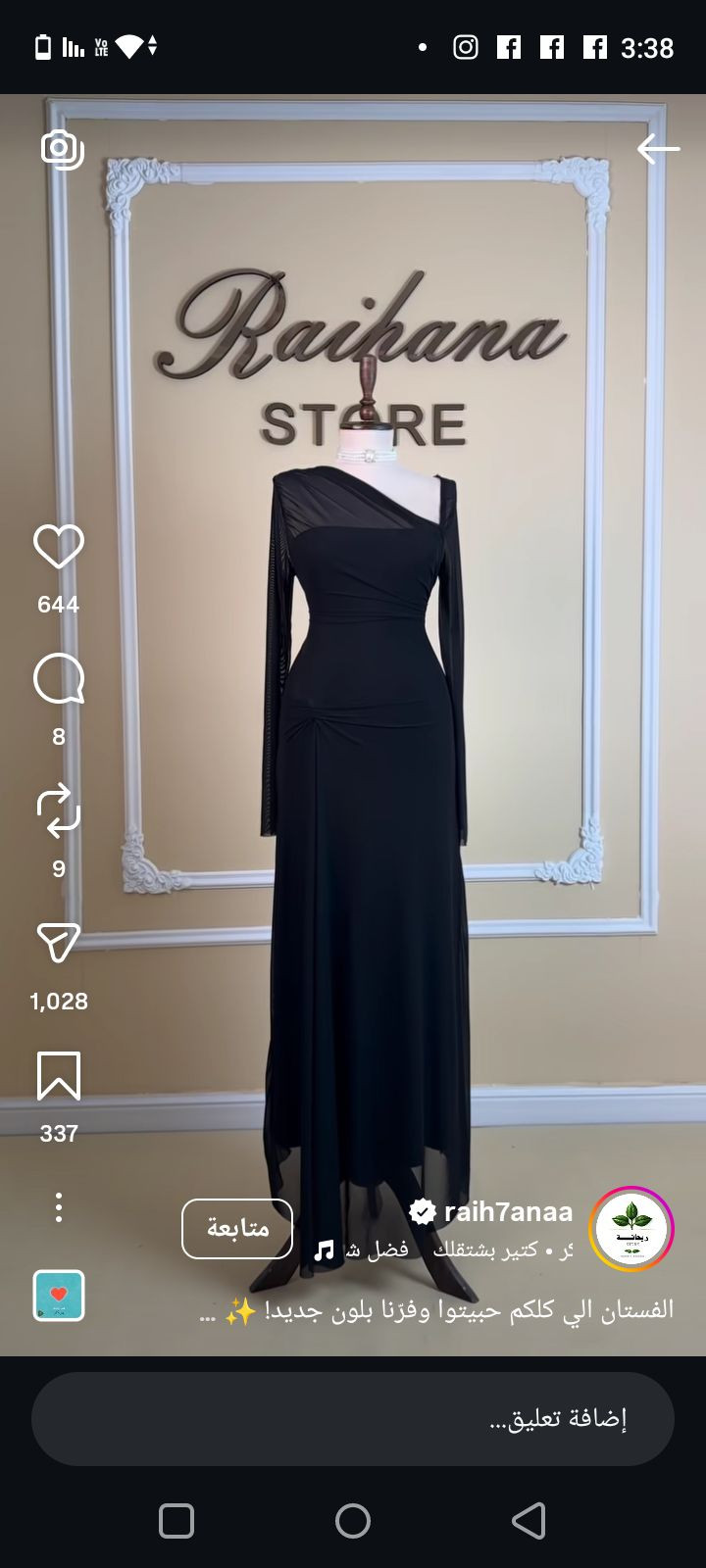The image size is (706, 1568).
Task: Open the recent apps view
Action: click(176, 1521)
